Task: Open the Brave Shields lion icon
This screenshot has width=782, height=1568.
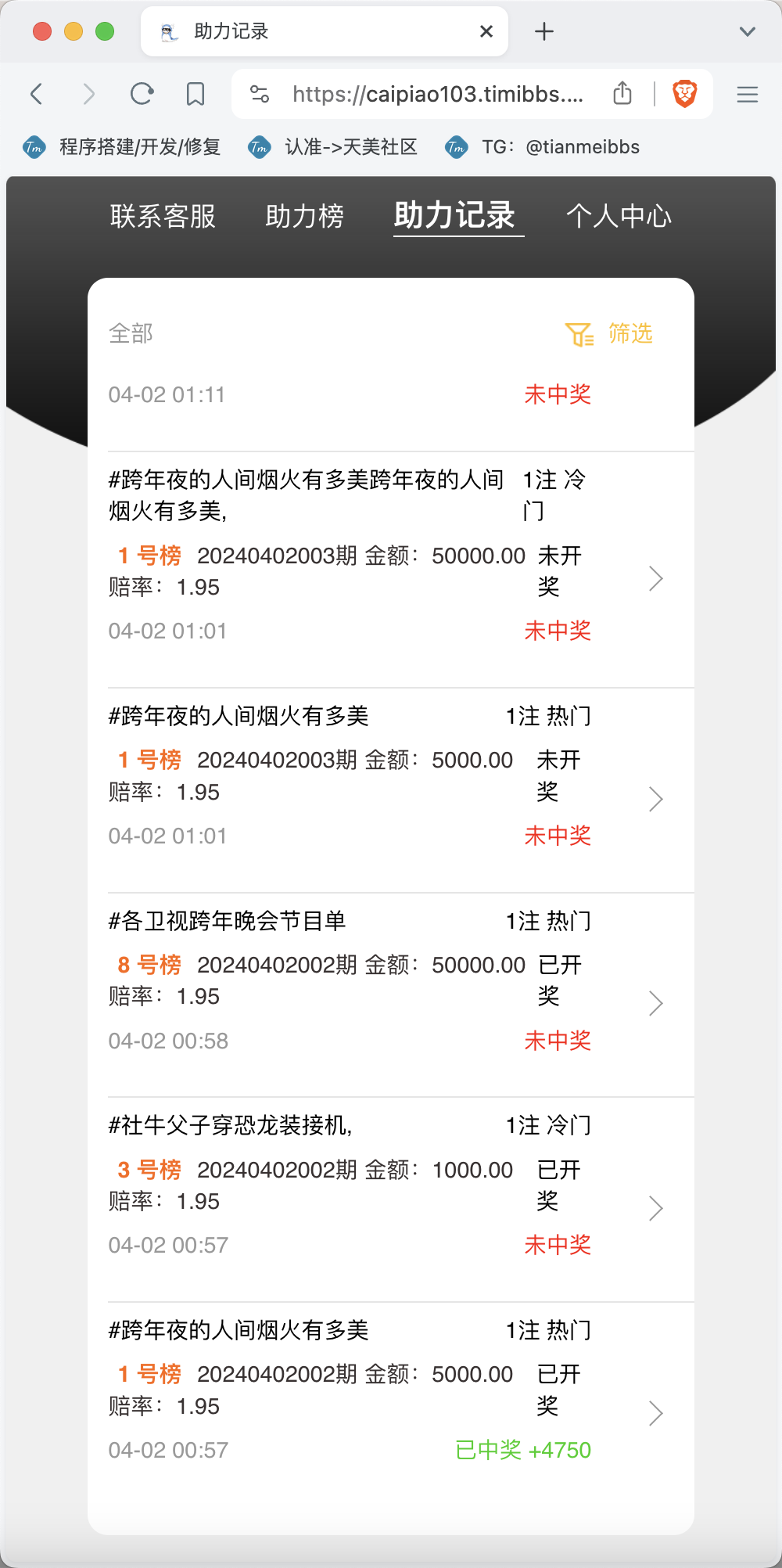Action: [685, 94]
